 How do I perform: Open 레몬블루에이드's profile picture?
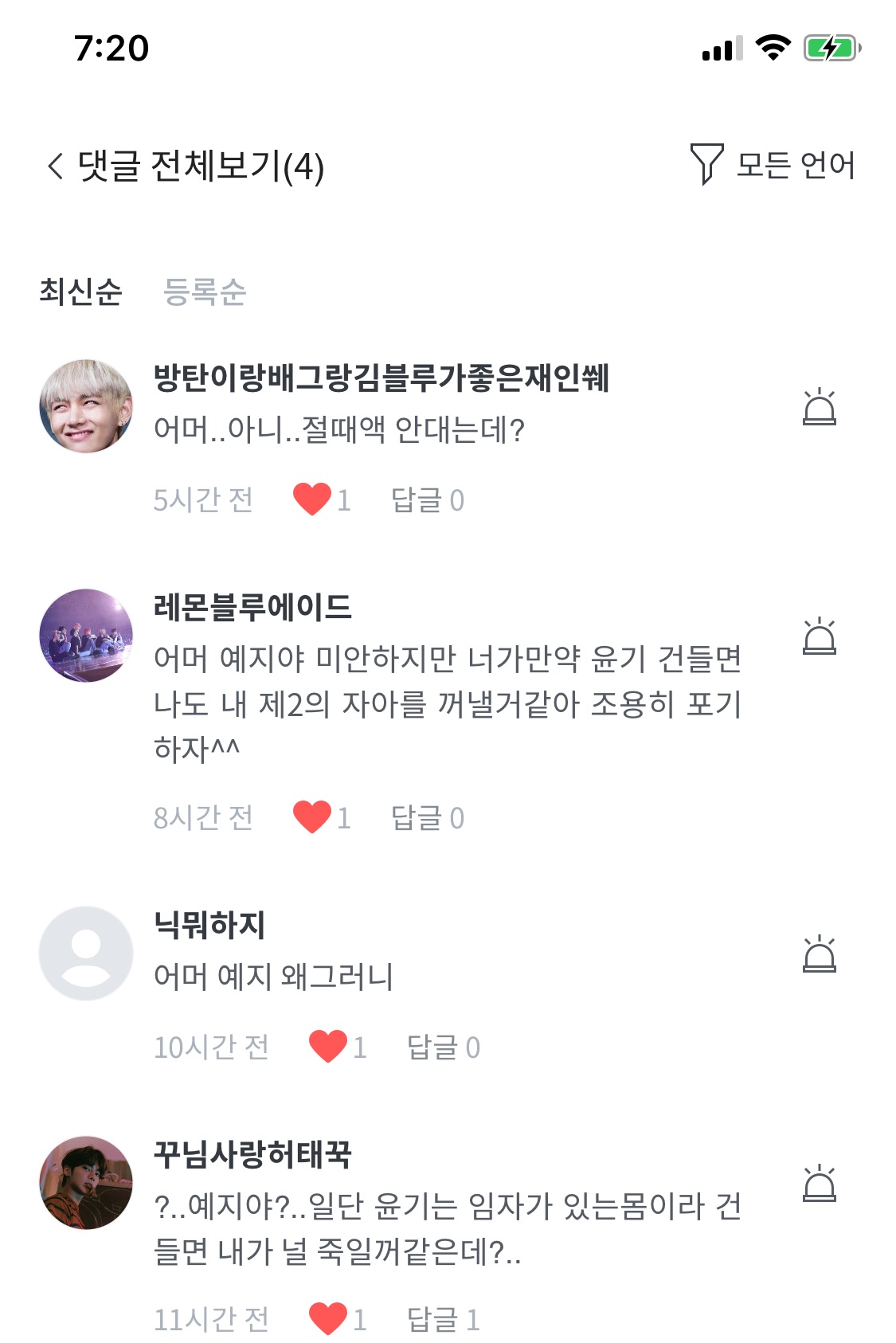(86, 636)
